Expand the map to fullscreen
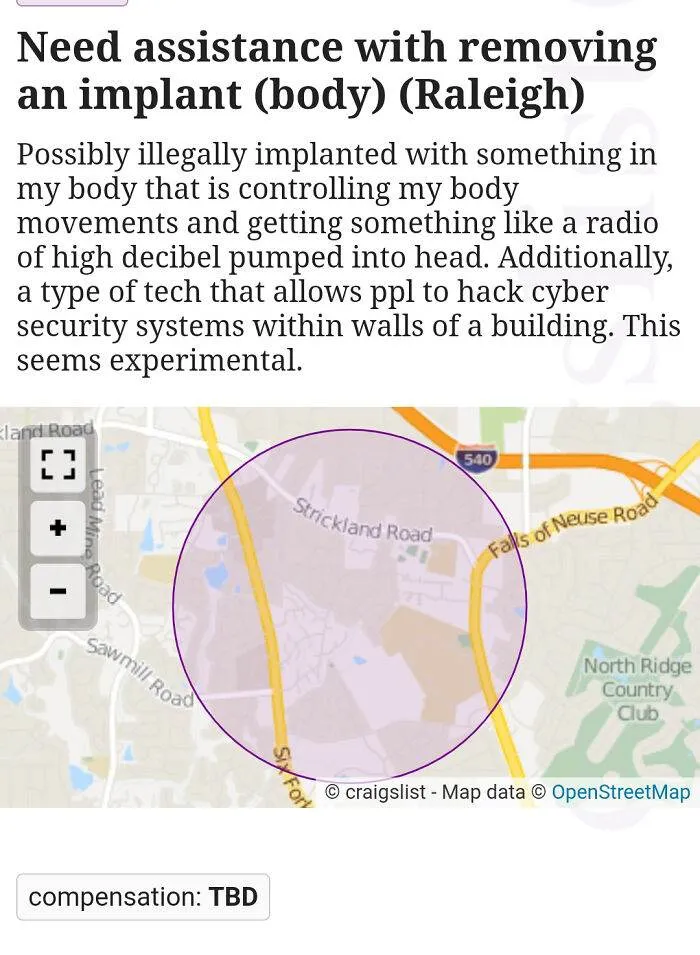The height and width of the screenshot is (955, 700). pyautogui.click(x=58, y=465)
